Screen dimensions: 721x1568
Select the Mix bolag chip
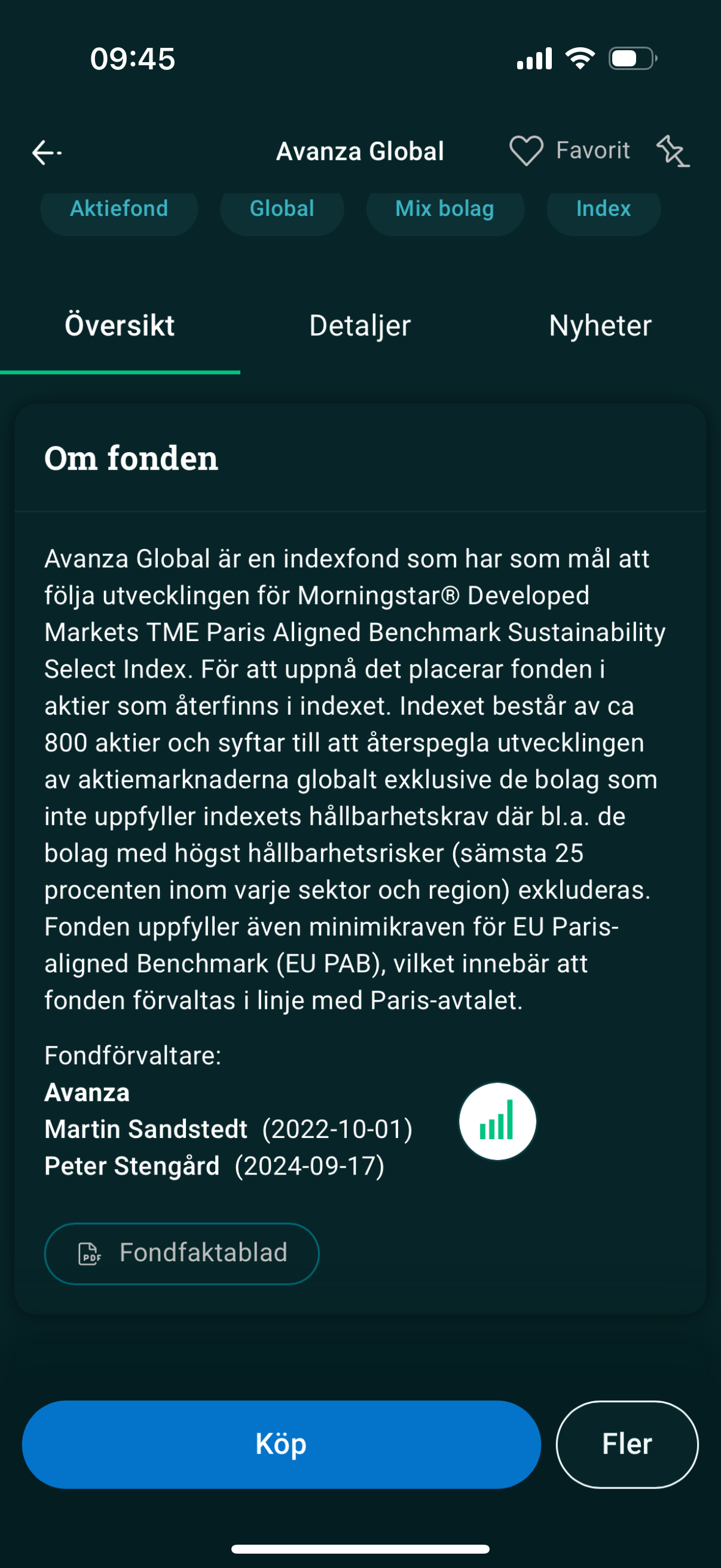pyautogui.click(x=445, y=209)
